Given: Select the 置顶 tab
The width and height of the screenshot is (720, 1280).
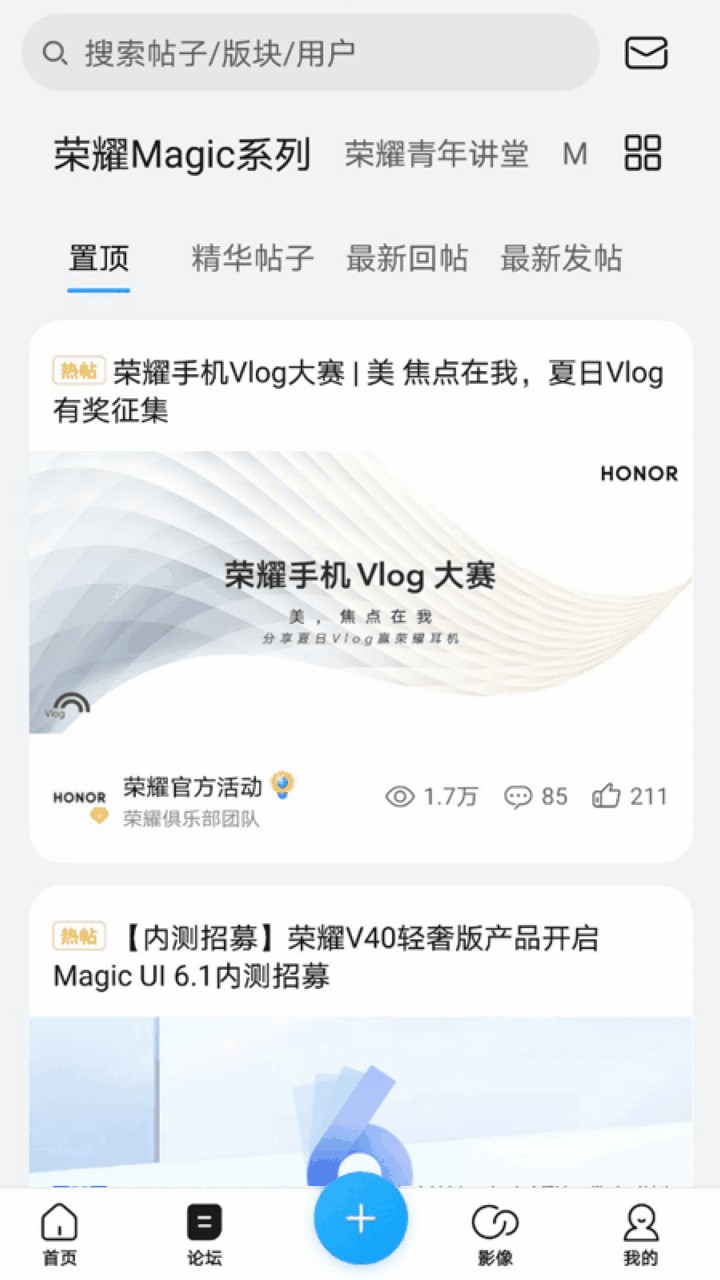Looking at the screenshot, I should point(99,258).
